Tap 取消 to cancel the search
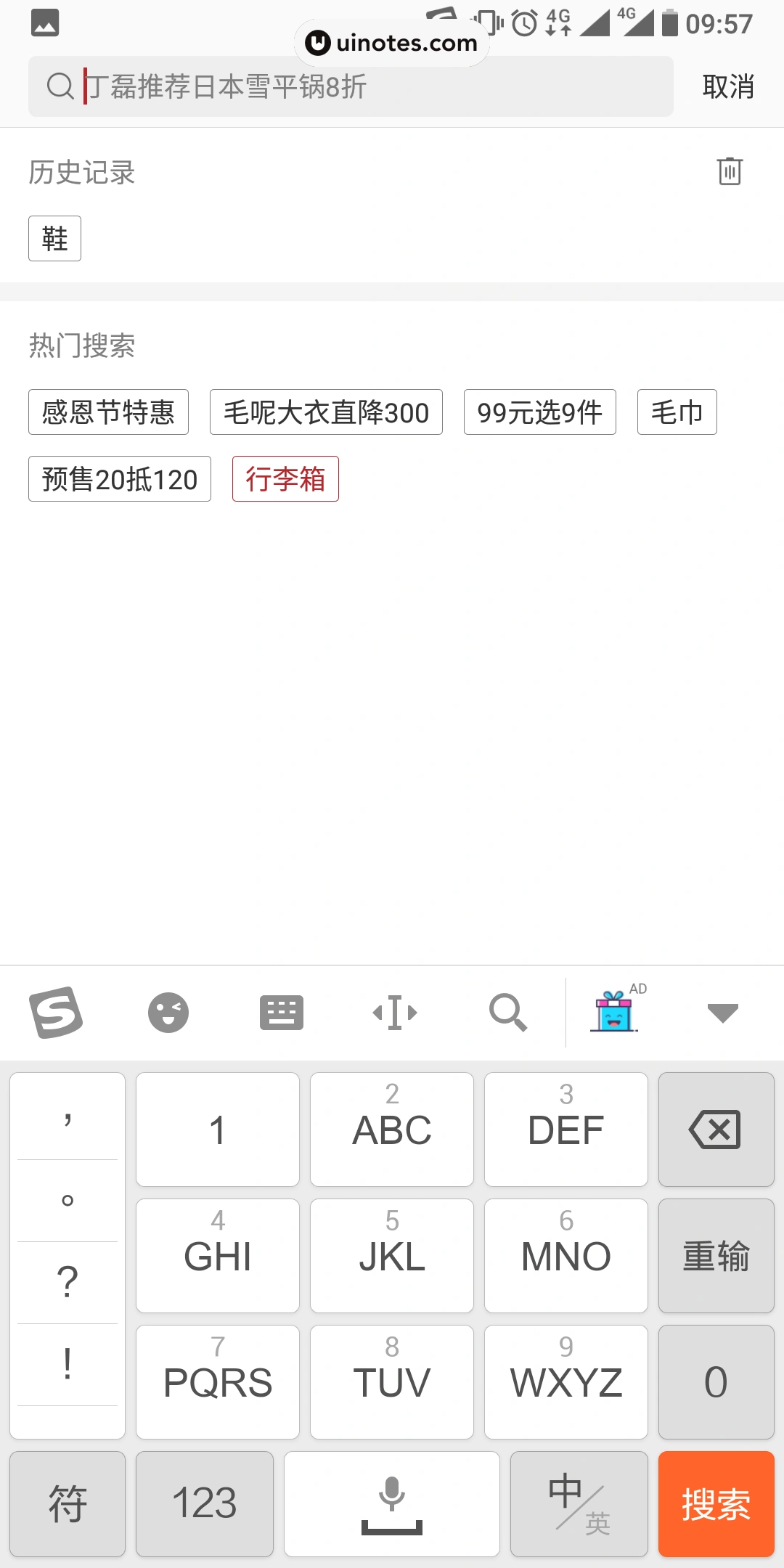The height and width of the screenshot is (1568, 784). click(728, 85)
